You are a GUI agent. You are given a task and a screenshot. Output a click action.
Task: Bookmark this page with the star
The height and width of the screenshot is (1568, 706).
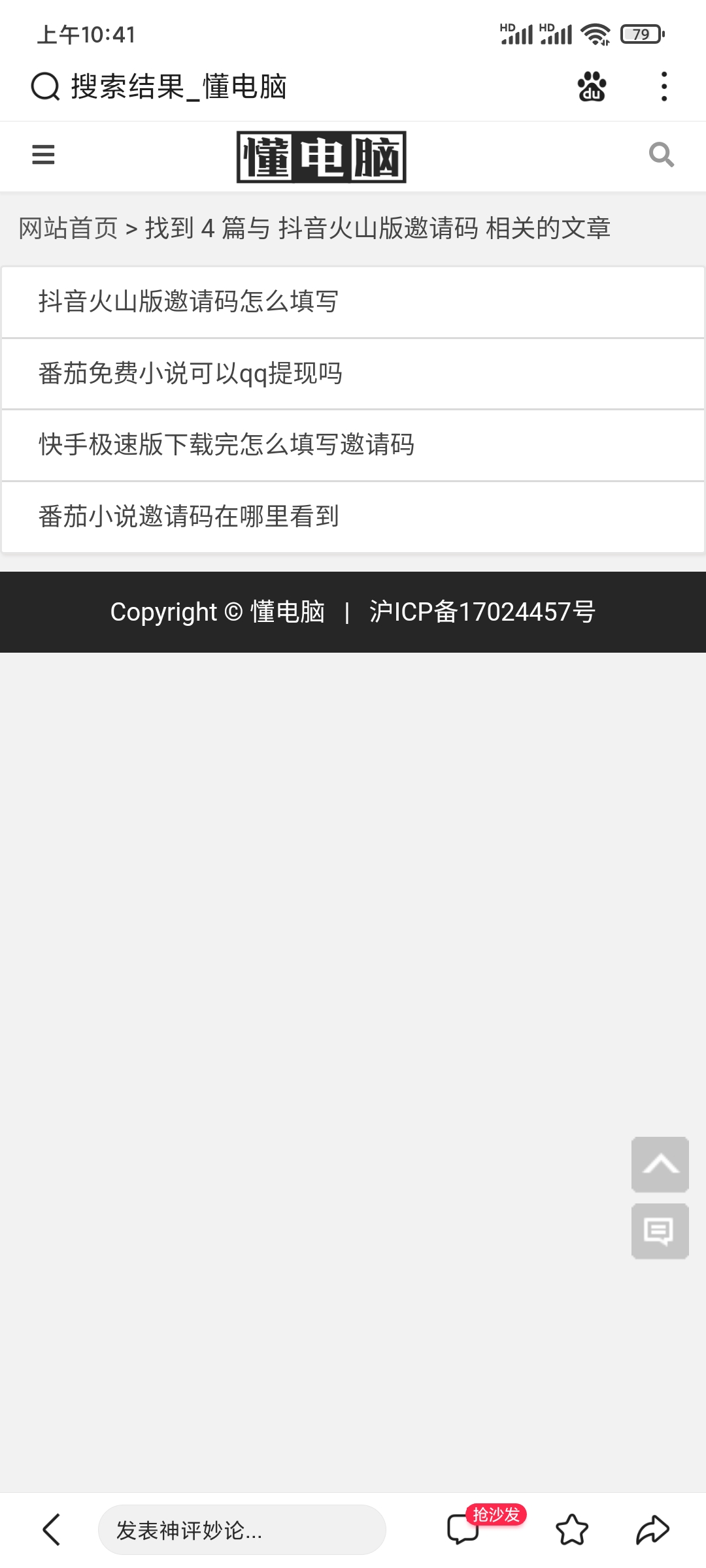[x=572, y=1529]
